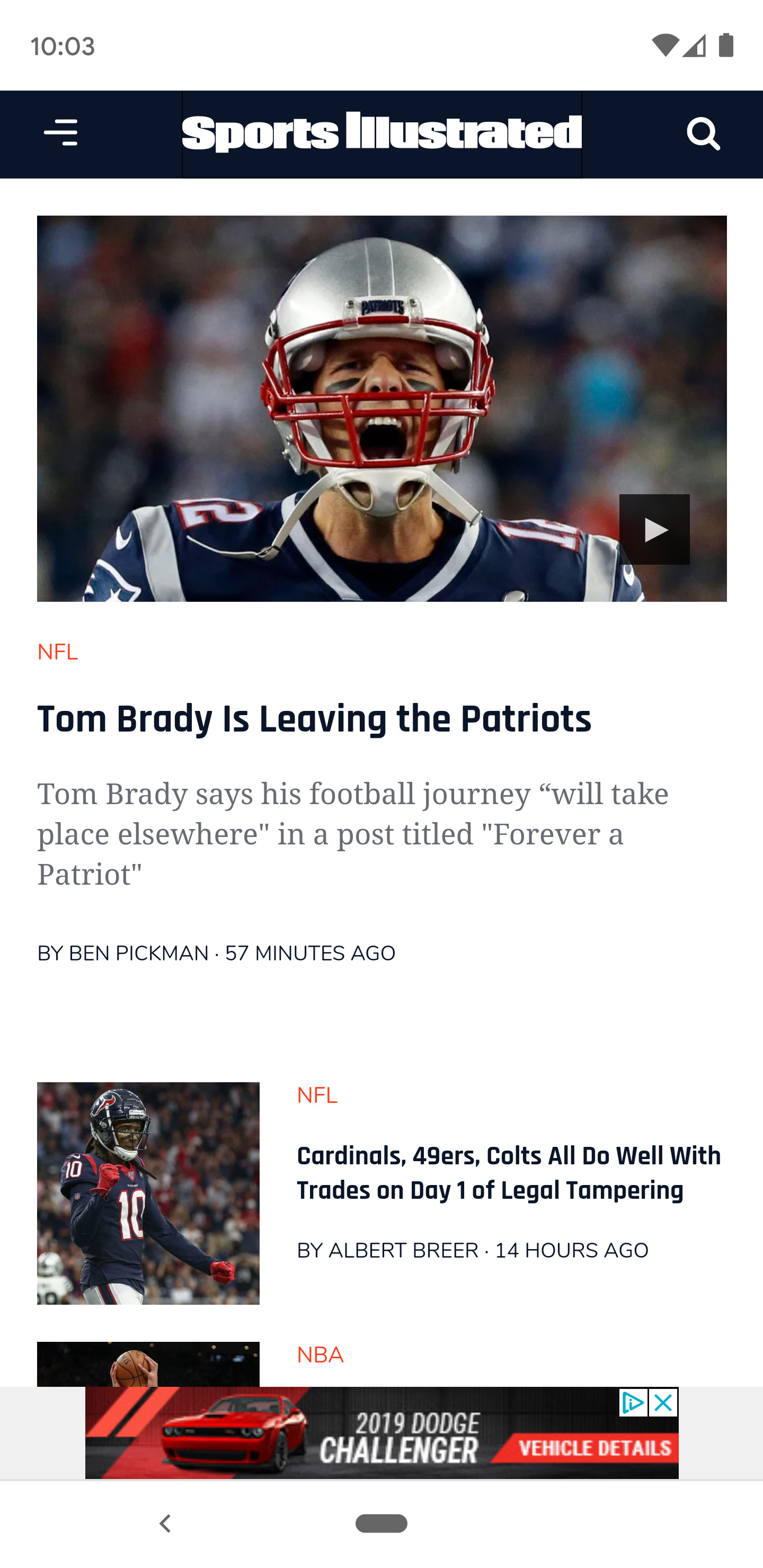763x1568 pixels.
Task: Open the Dodge Challenger Vehicle Details ad
Action: [x=583, y=1448]
